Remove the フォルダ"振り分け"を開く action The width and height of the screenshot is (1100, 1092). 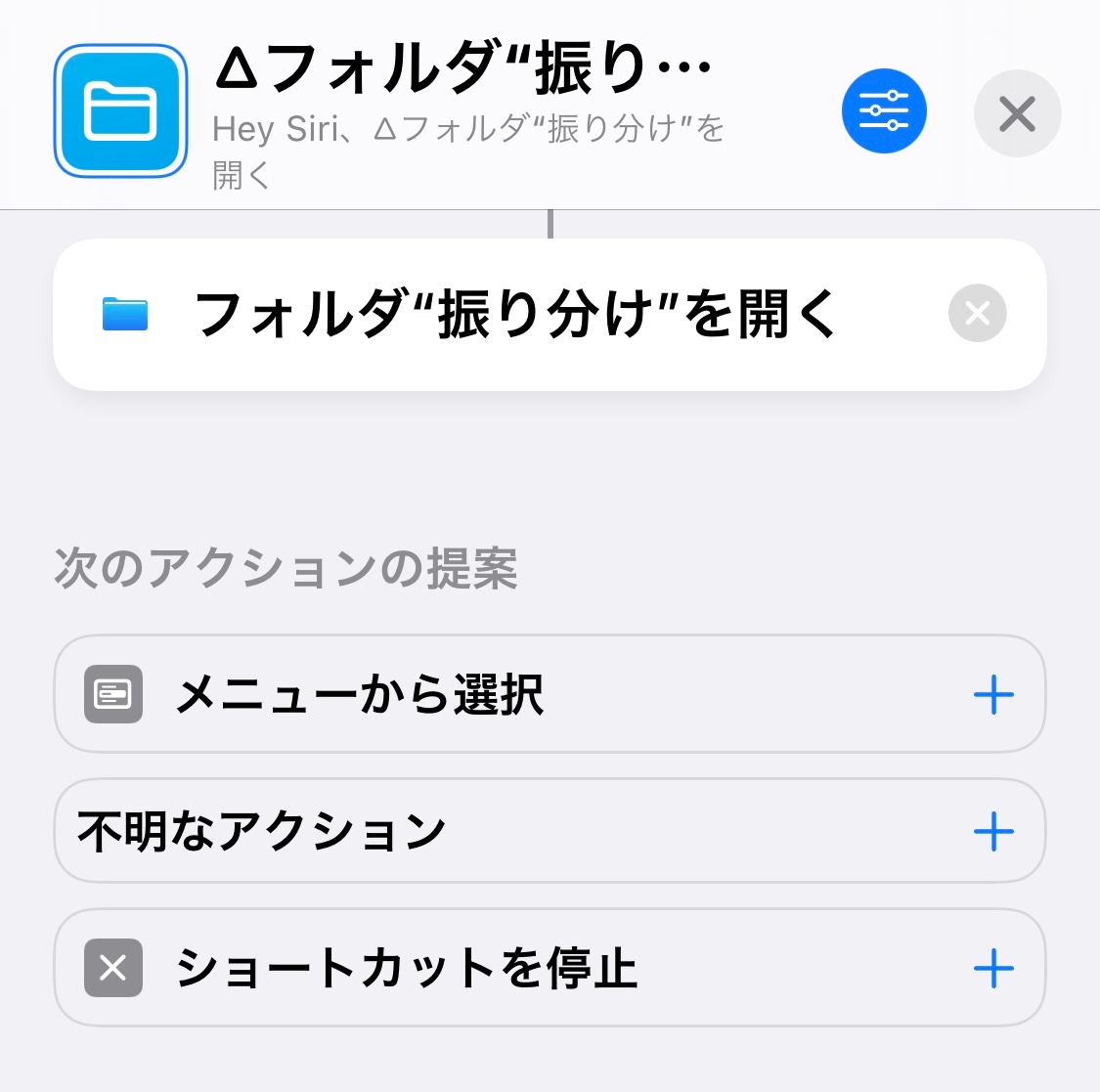(977, 313)
